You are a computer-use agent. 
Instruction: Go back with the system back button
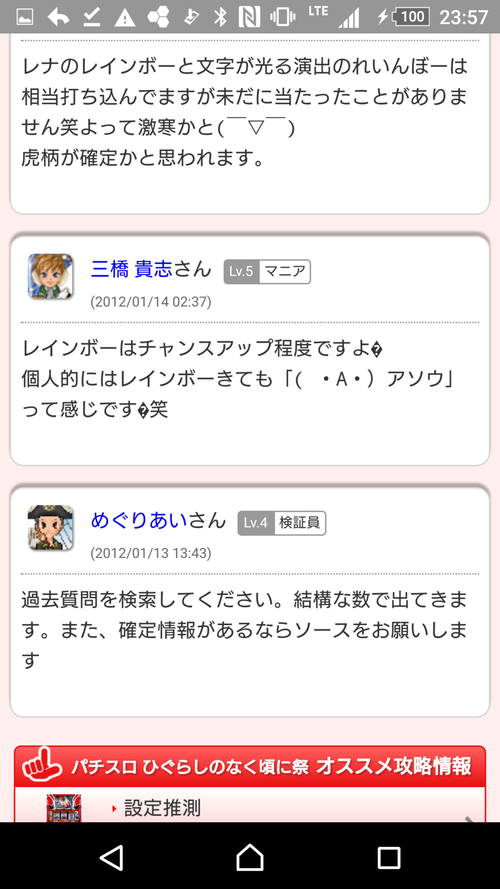[111, 857]
